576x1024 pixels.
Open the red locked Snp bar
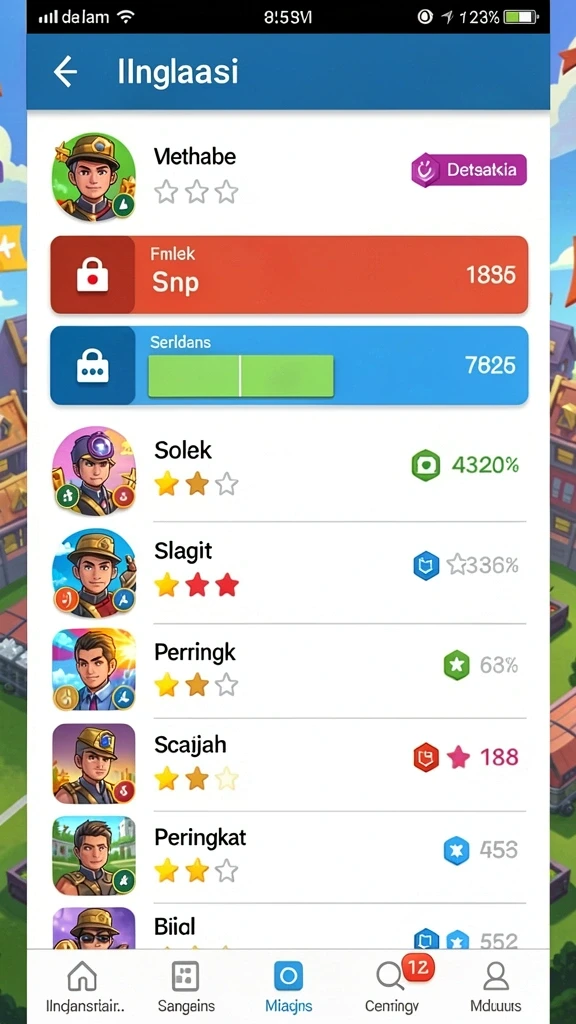(x=289, y=275)
